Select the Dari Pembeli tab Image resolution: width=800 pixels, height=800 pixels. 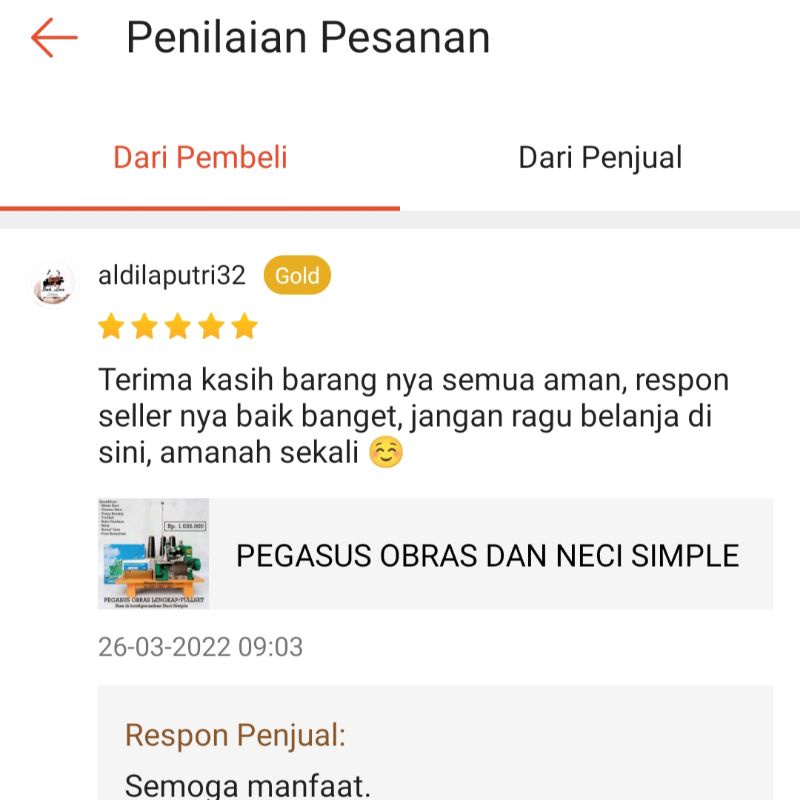click(200, 157)
